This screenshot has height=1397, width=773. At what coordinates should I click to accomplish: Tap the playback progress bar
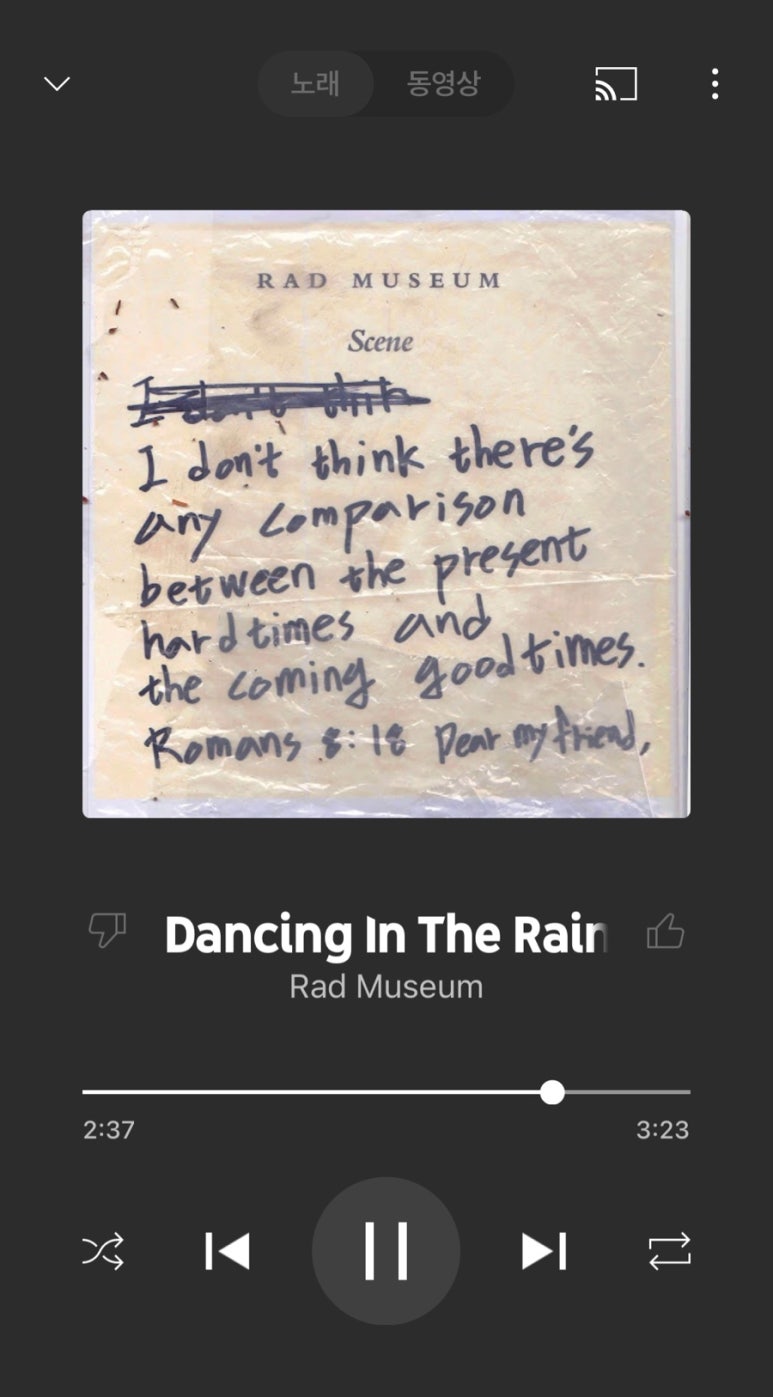pyautogui.click(x=386, y=1092)
